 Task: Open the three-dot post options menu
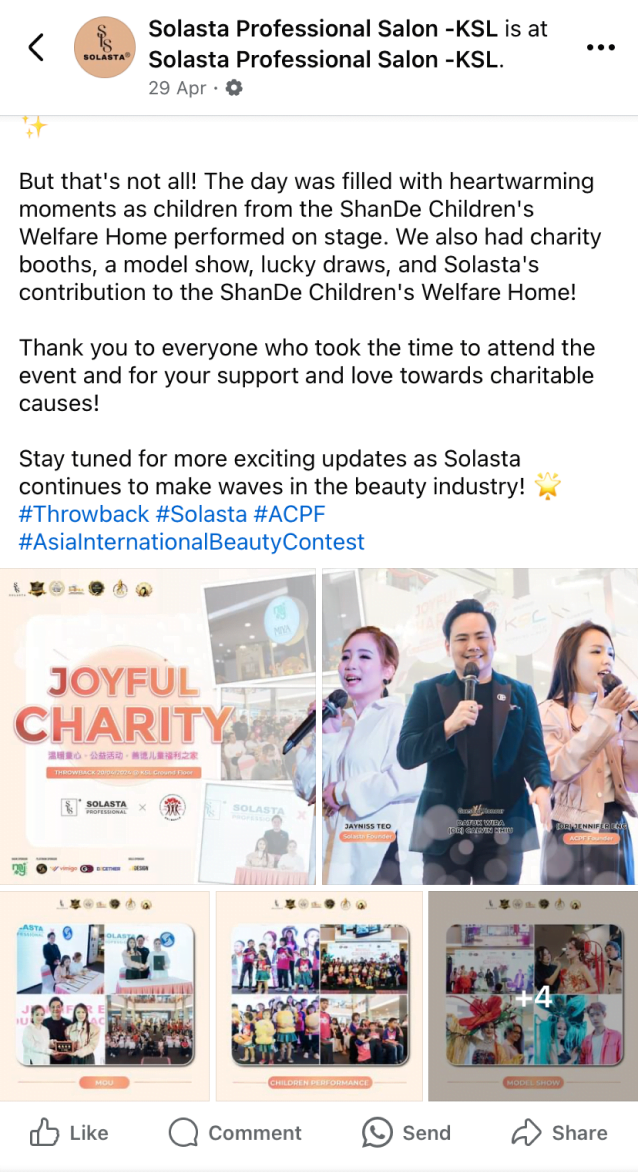[x=600, y=47]
